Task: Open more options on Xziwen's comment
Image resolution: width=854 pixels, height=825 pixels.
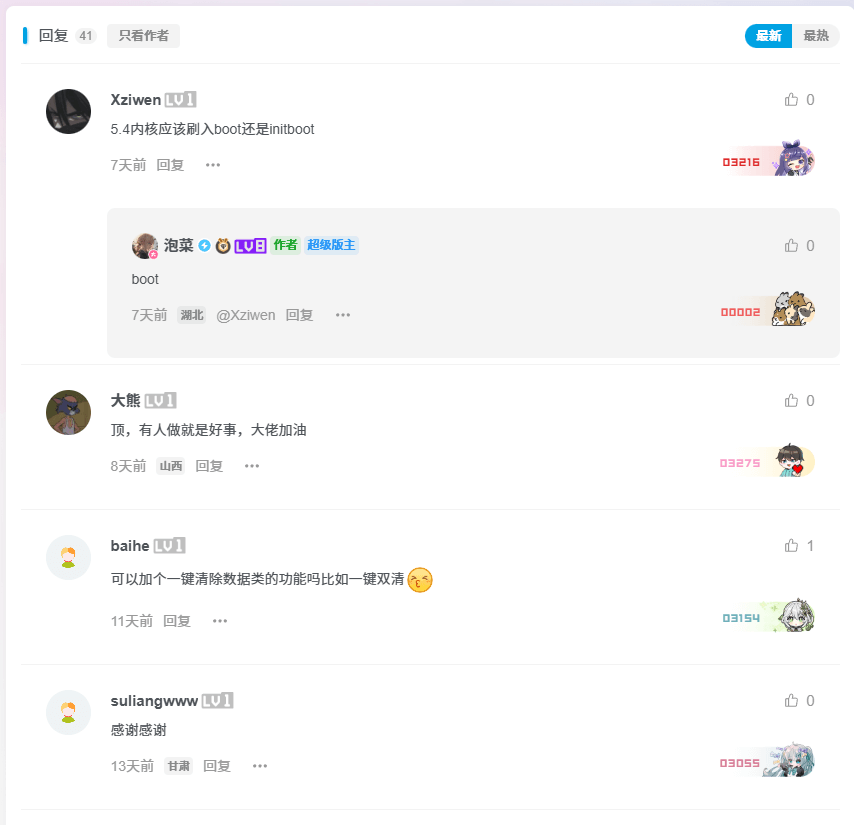Action: click(x=213, y=165)
